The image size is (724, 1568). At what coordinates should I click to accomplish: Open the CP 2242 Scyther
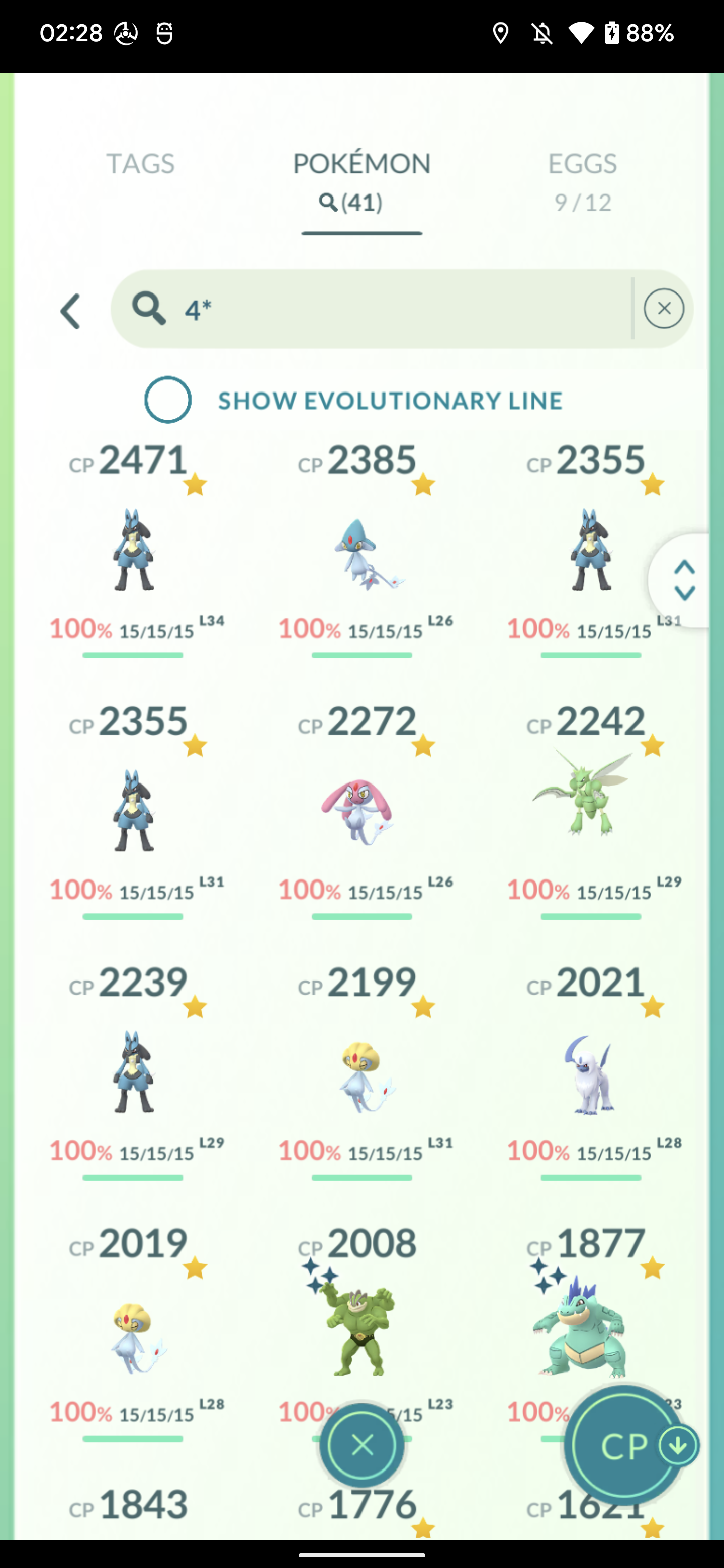591,811
